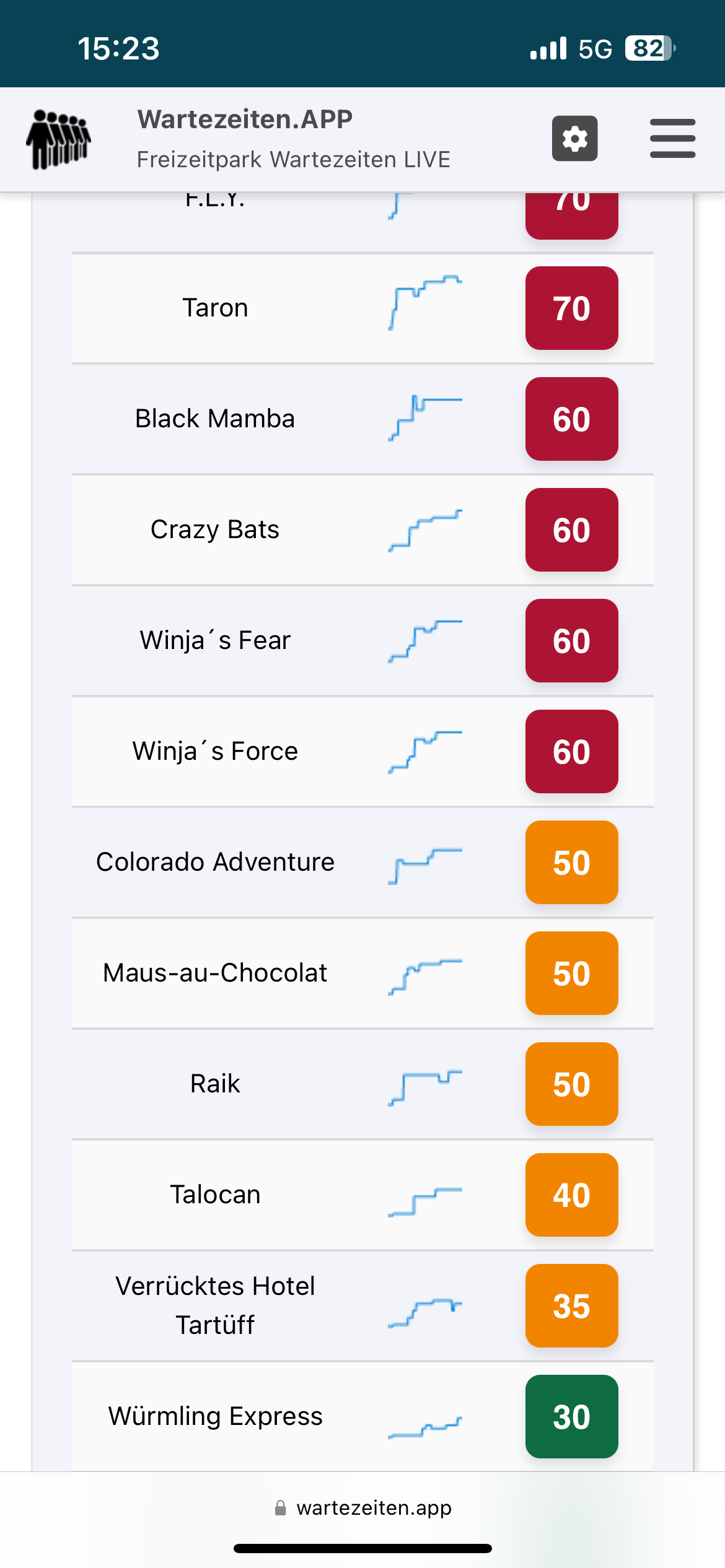Image resolution: width=725 pixels, height=1568 pixels.
Task: Open Colorado Adventure wait time details
Action: [362, 862]
